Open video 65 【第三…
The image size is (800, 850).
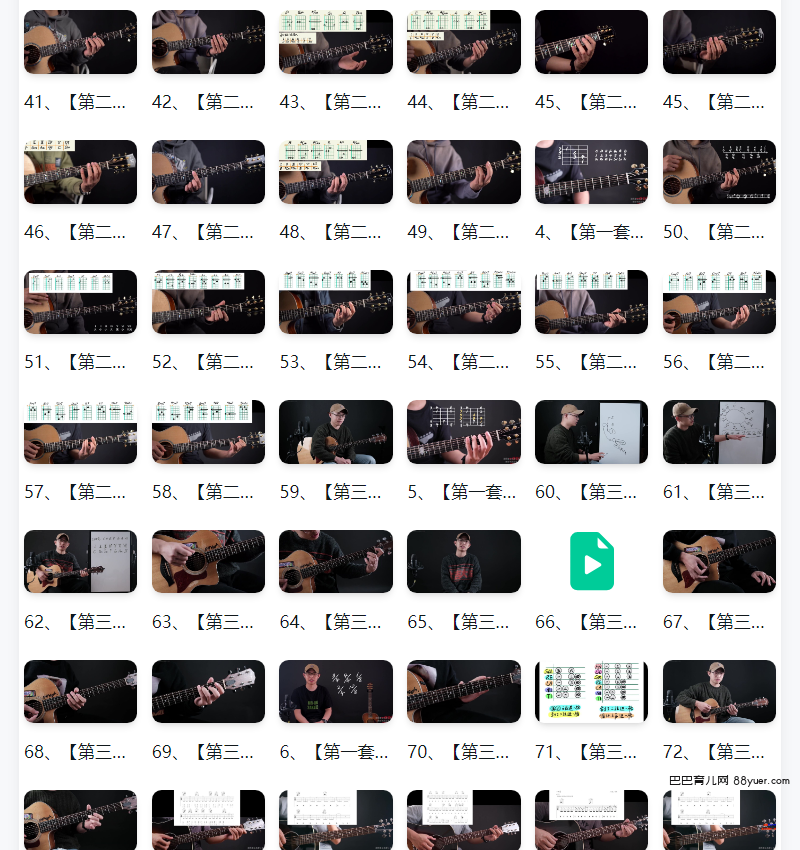pyautogui.click(x=464, y=562)
